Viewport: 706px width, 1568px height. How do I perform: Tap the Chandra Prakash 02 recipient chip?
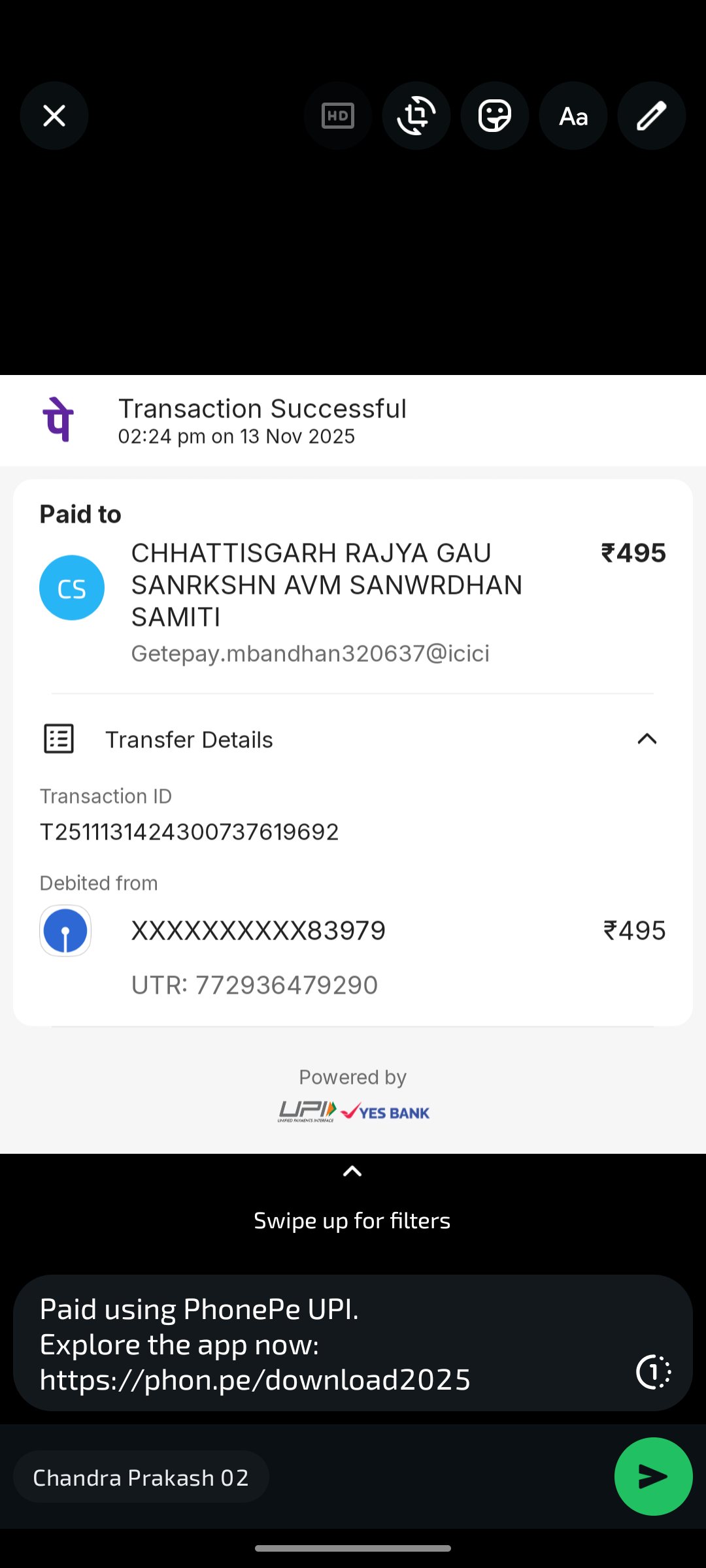pyautogui.click(x=141, y=1477)
